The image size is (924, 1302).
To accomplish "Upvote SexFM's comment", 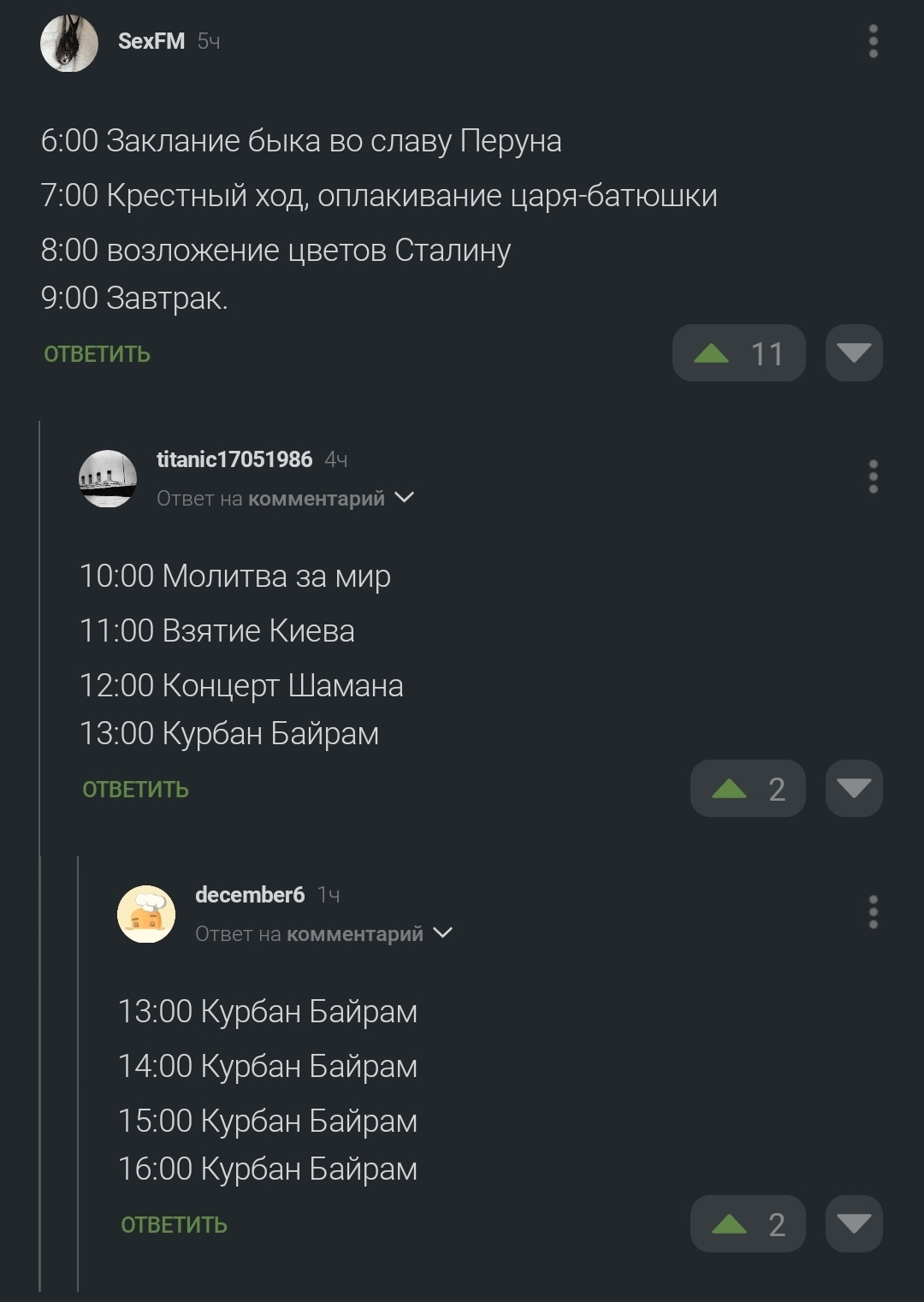I will [x=738, y=353].
